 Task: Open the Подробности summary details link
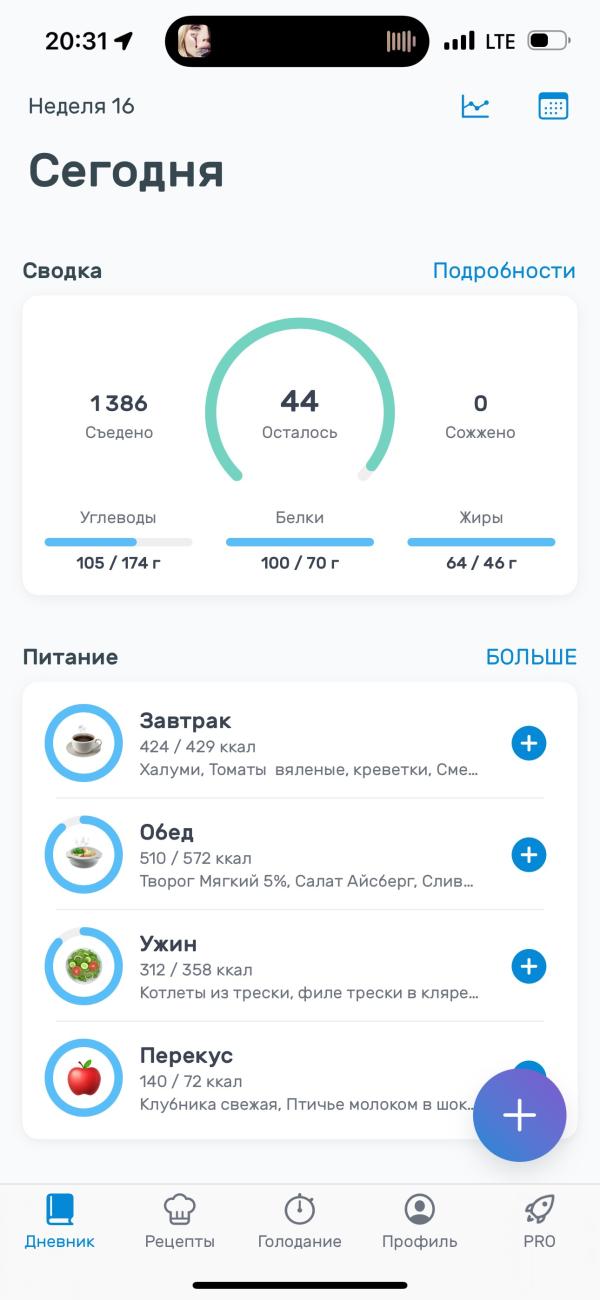[x=504, y=271]
